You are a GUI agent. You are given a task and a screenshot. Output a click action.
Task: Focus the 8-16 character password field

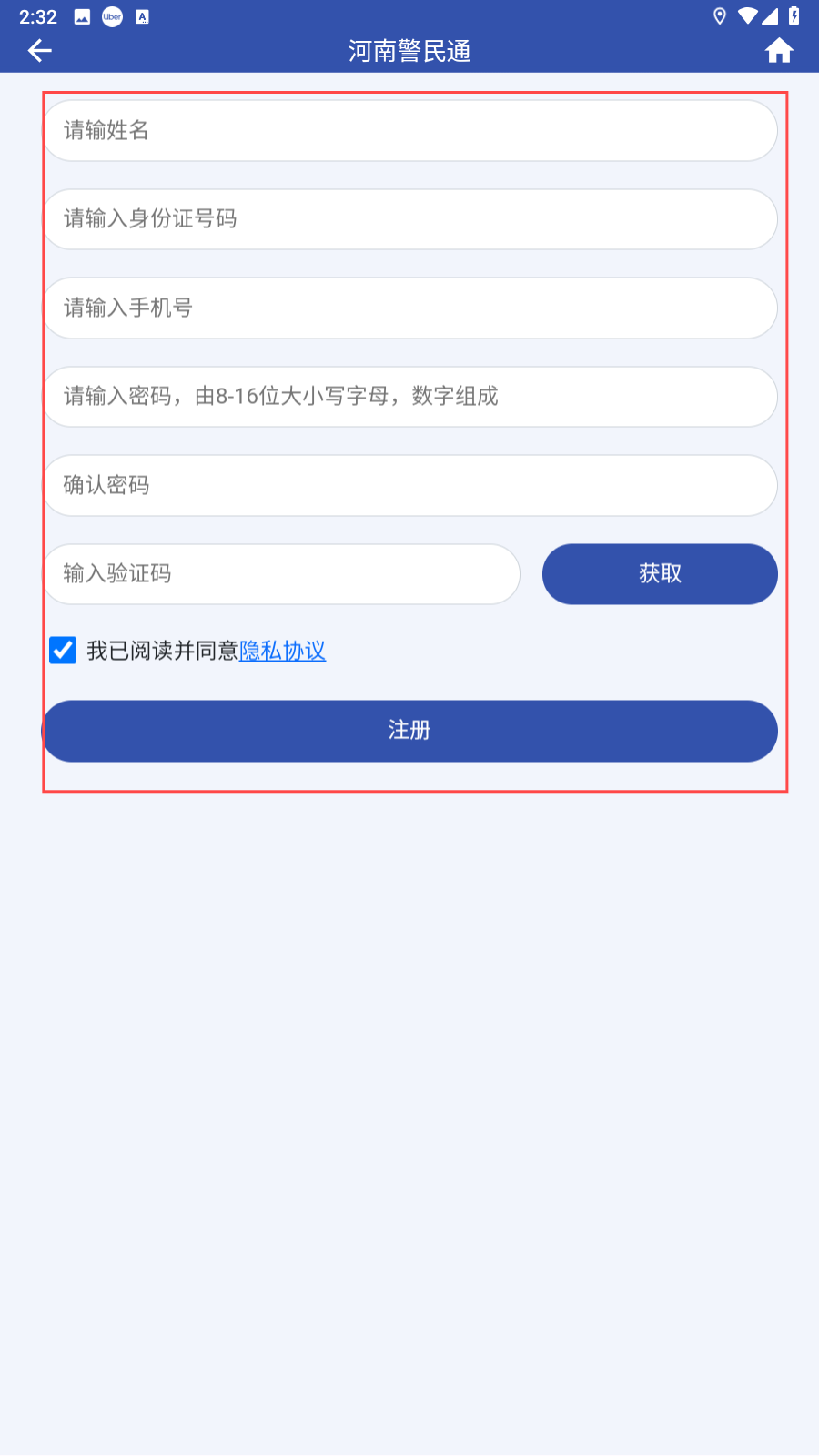pyautogui.click(x=410, y=397)
